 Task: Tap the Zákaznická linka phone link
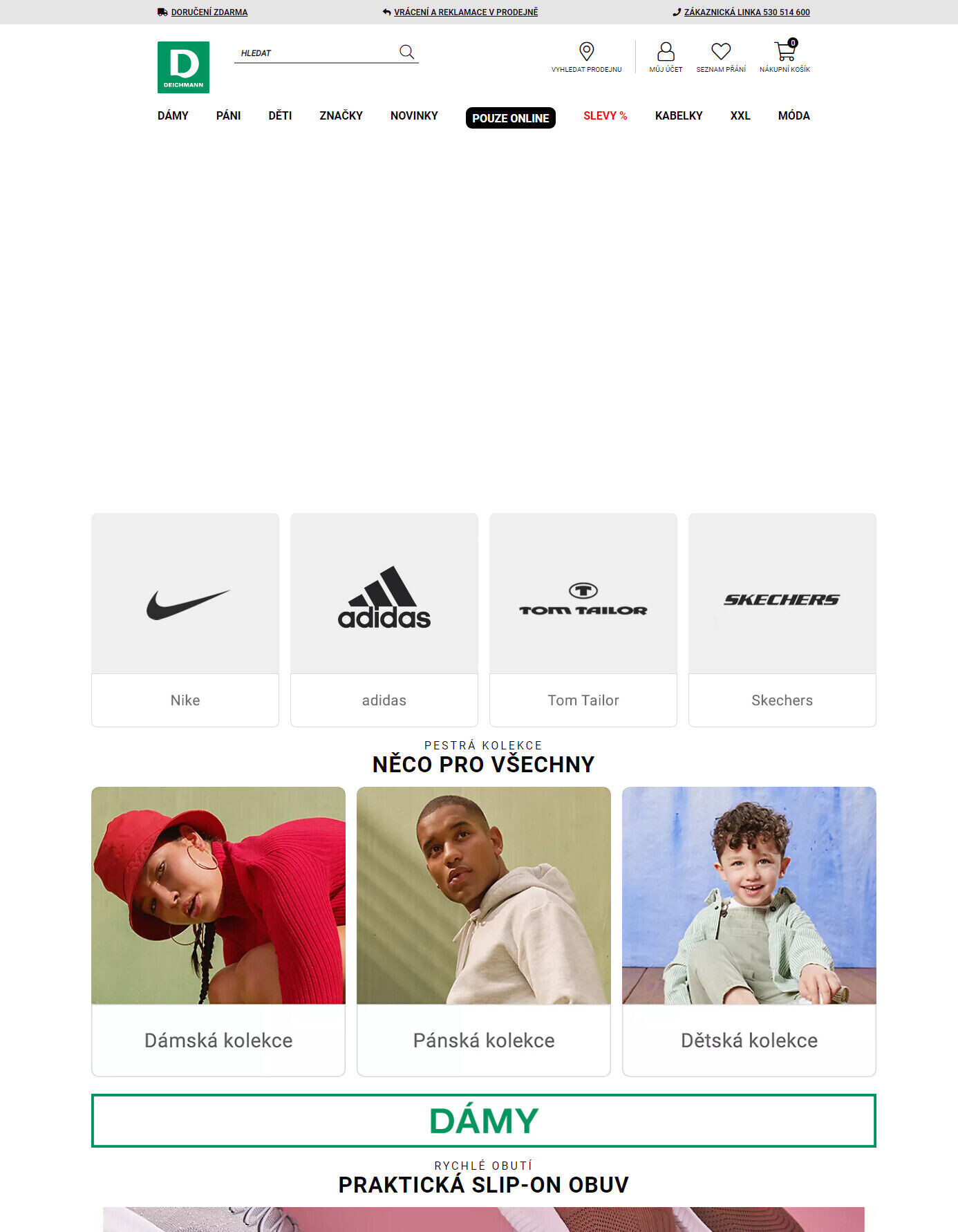click(x=746, y=12)
